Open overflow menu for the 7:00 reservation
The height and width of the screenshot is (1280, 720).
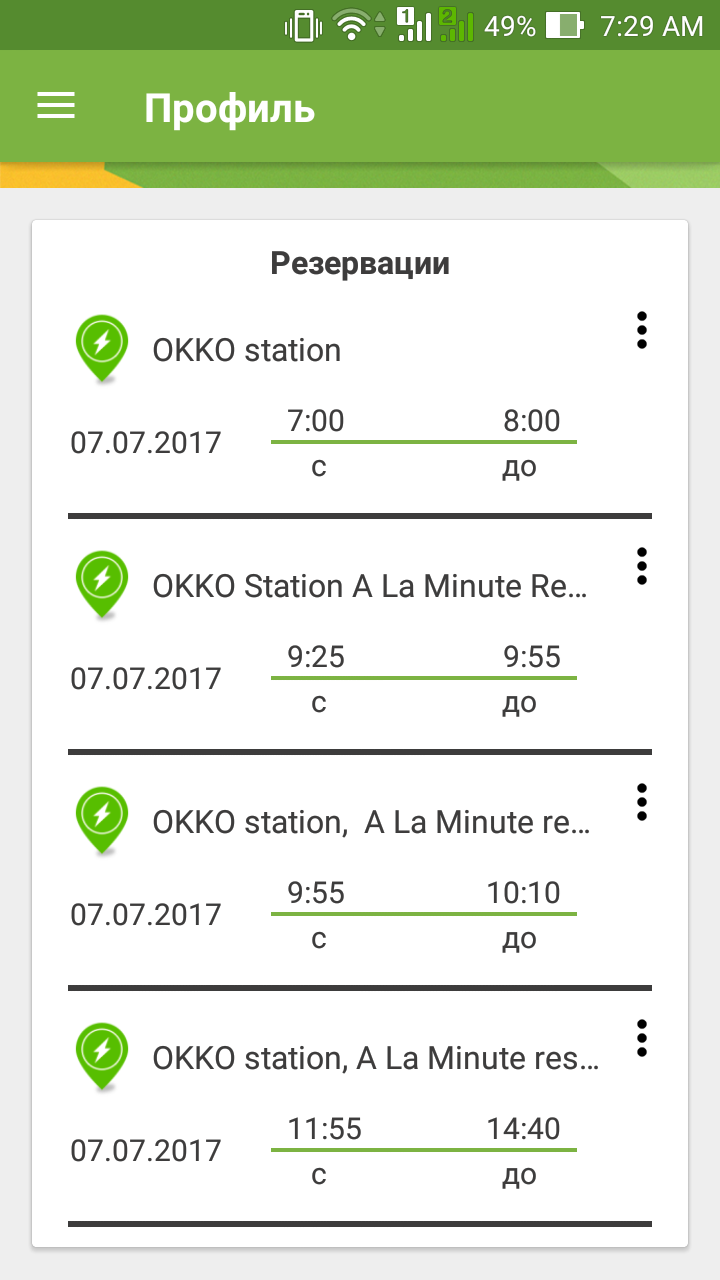642,331
